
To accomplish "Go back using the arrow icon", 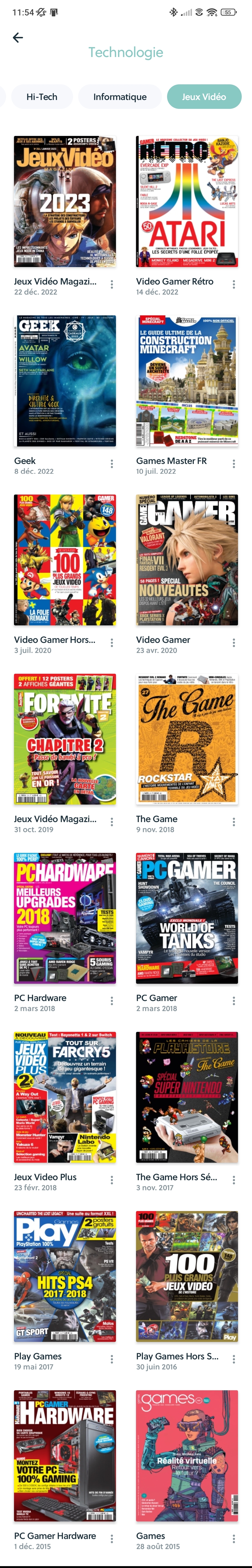I will pyautogui.click(x=18, y=38).
